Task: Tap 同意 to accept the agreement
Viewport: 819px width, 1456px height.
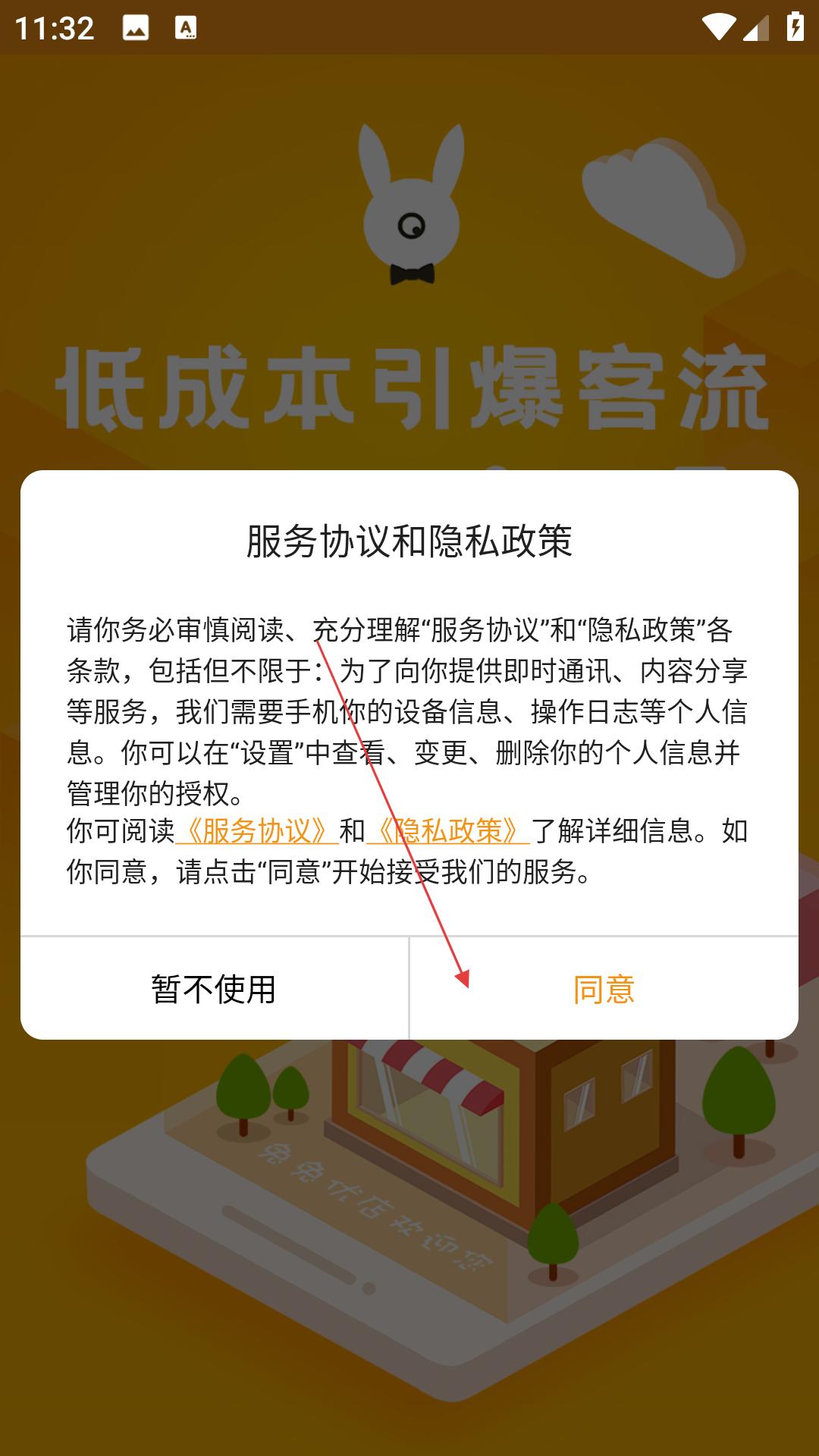Action: tap(604, 989)
